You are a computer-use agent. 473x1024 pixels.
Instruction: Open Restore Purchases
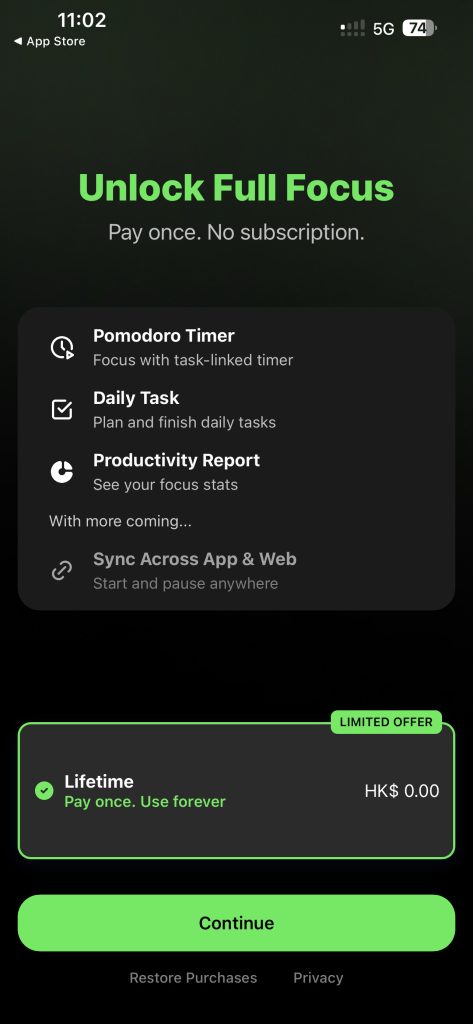pos(193,978)
